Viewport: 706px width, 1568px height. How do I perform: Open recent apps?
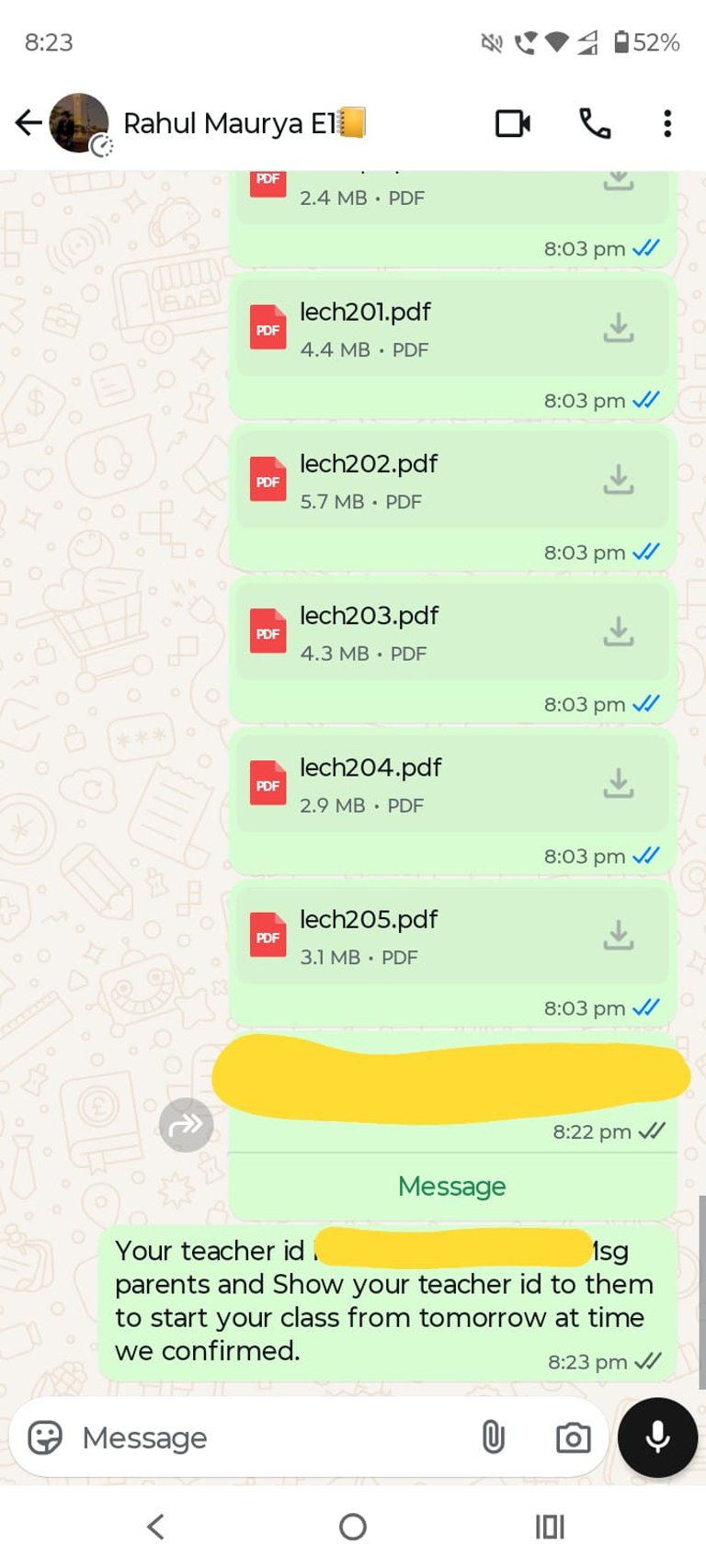pos(550,1527)
